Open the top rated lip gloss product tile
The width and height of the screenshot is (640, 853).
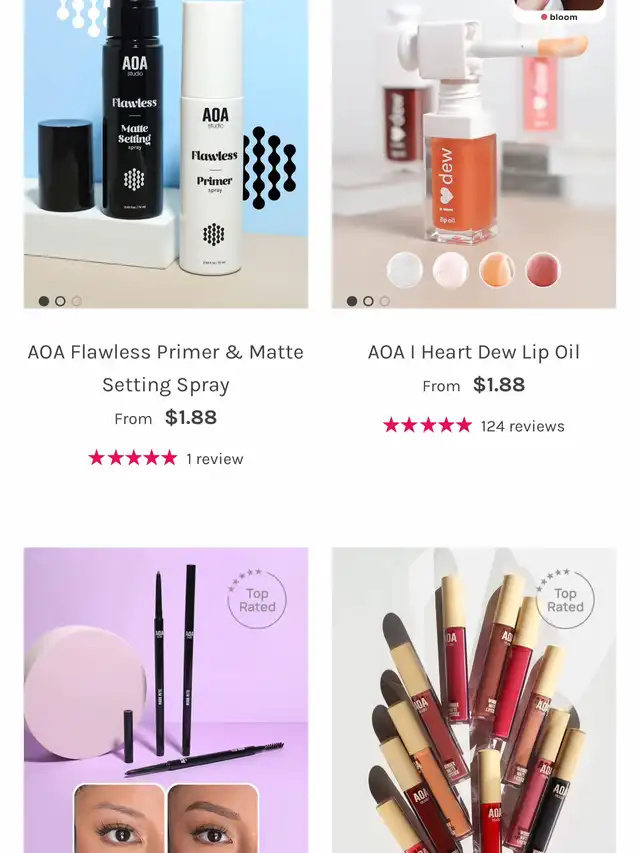point(474,700)
